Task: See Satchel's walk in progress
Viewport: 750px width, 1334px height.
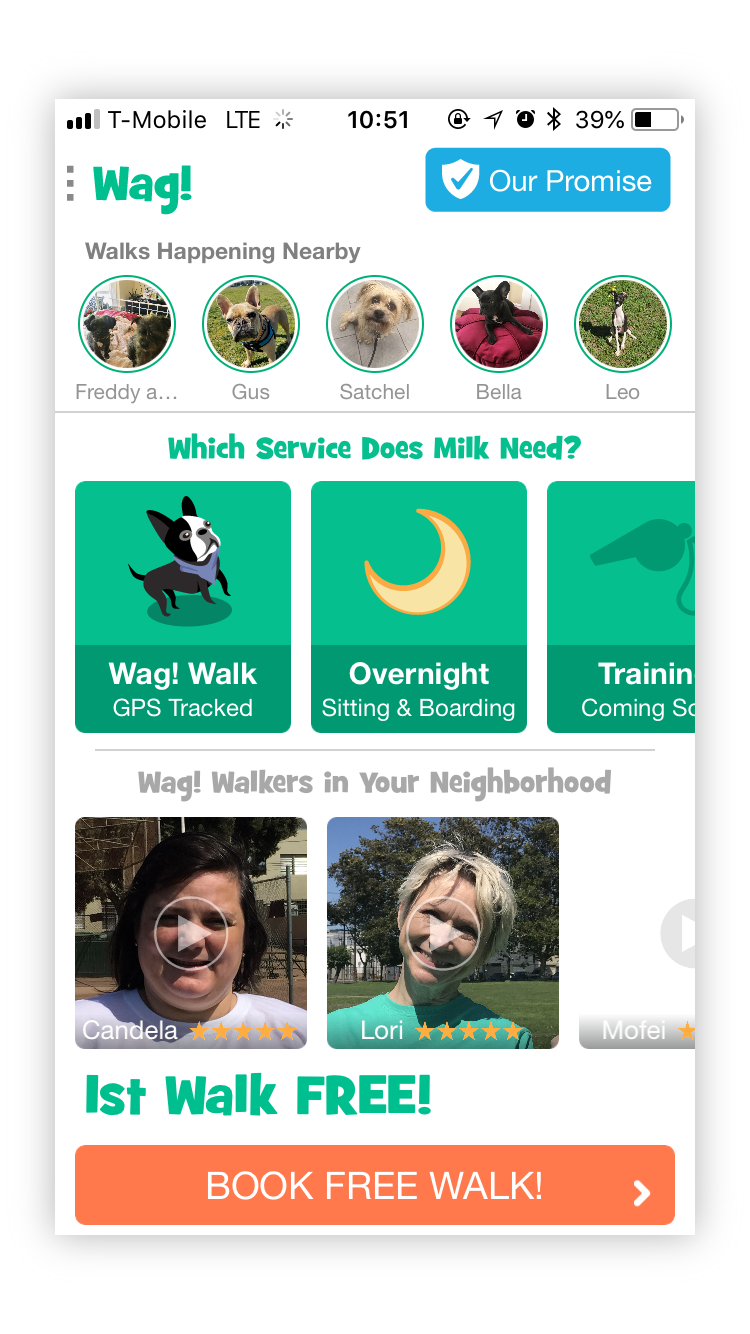Action: (375, 325)
